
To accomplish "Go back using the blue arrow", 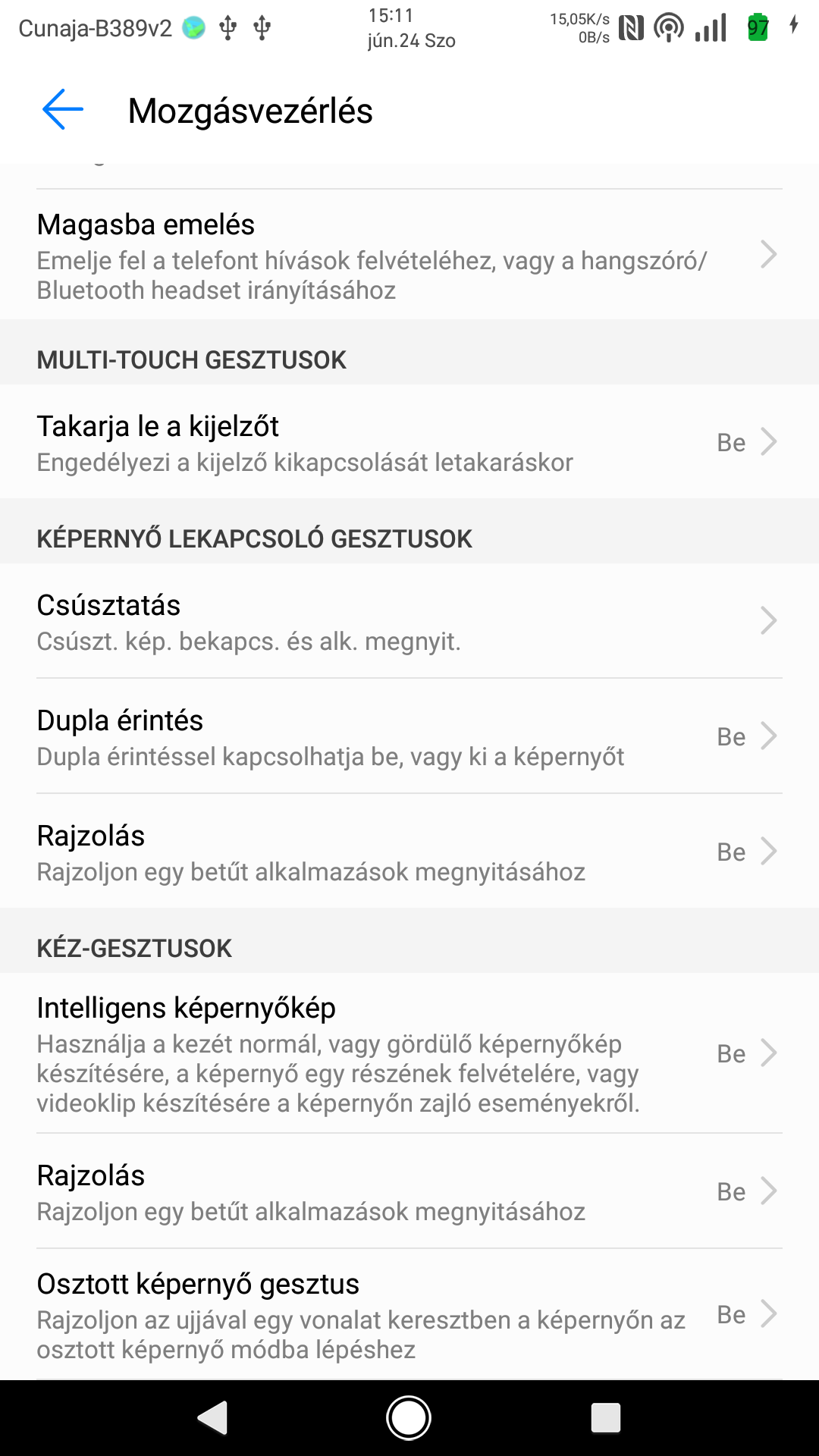I will 63,110.
